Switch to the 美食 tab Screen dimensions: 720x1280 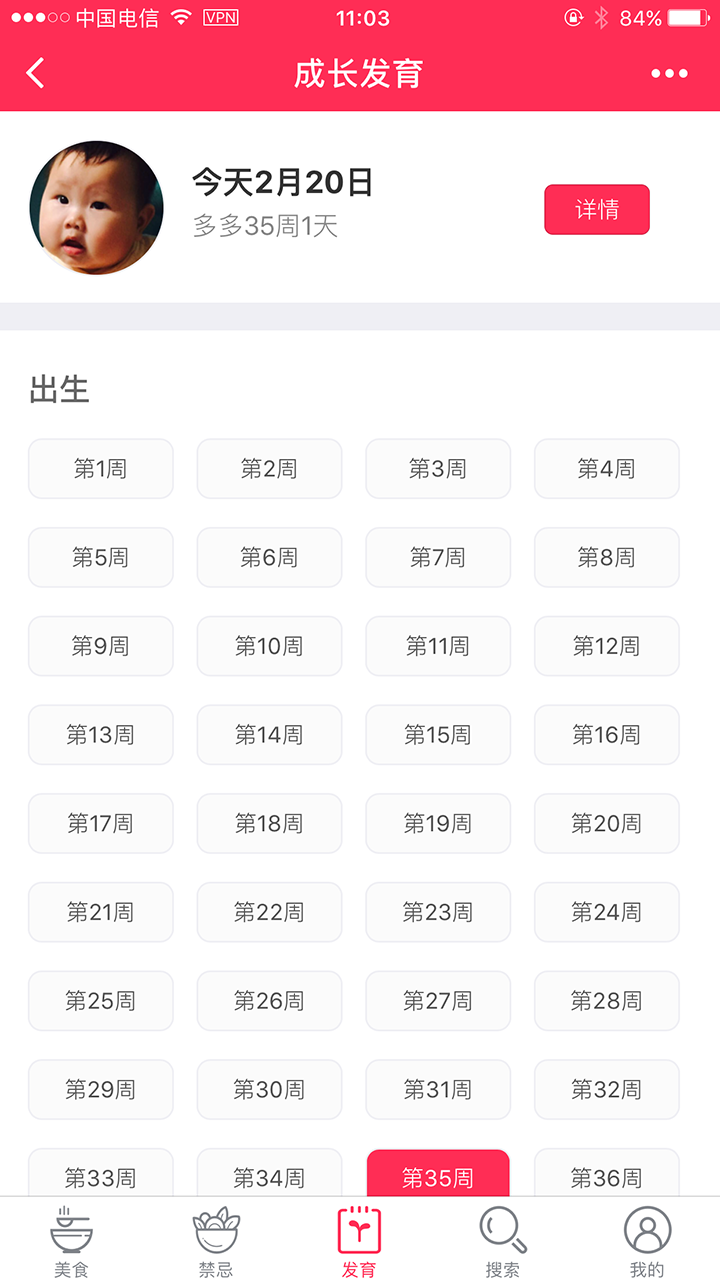point(72,1240)
